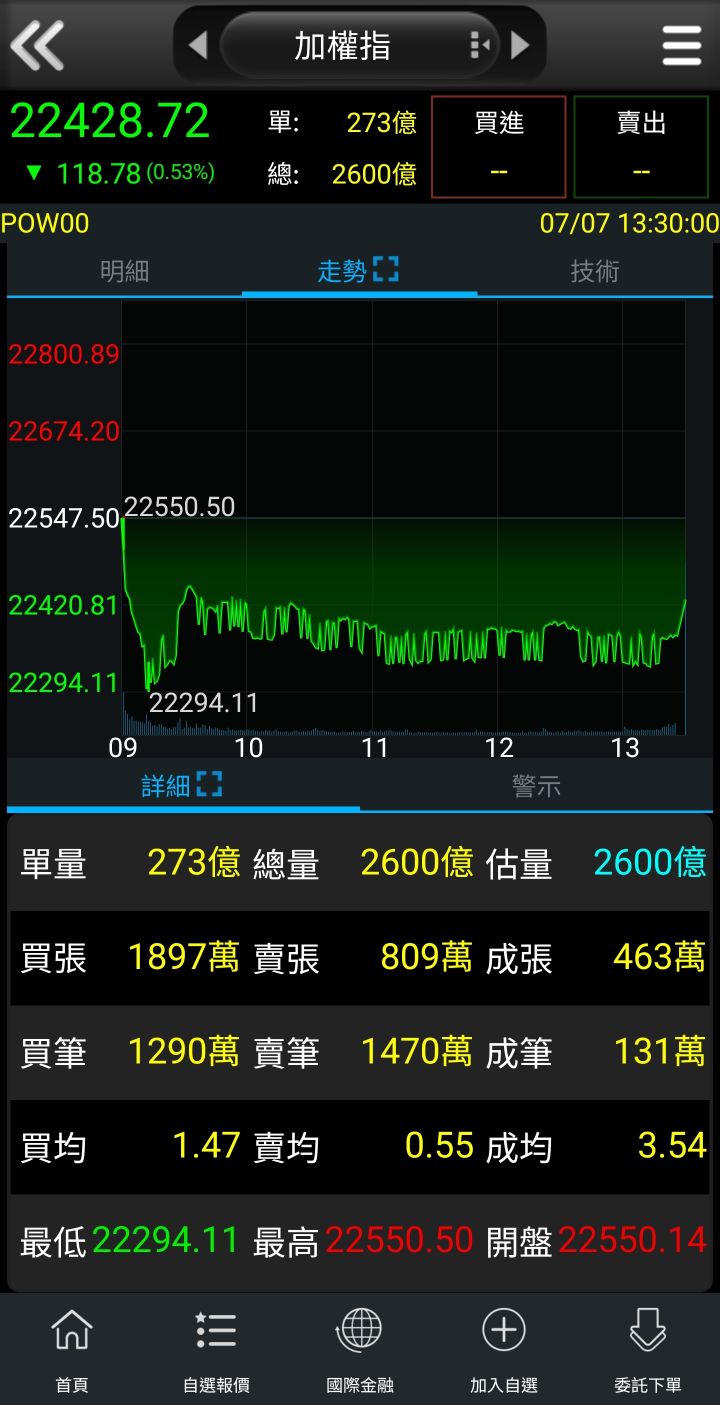The width and height of the screenshot is (720, 1405).
Task: Switch to the 警示 alerts tab
Action: click(537, 786)
